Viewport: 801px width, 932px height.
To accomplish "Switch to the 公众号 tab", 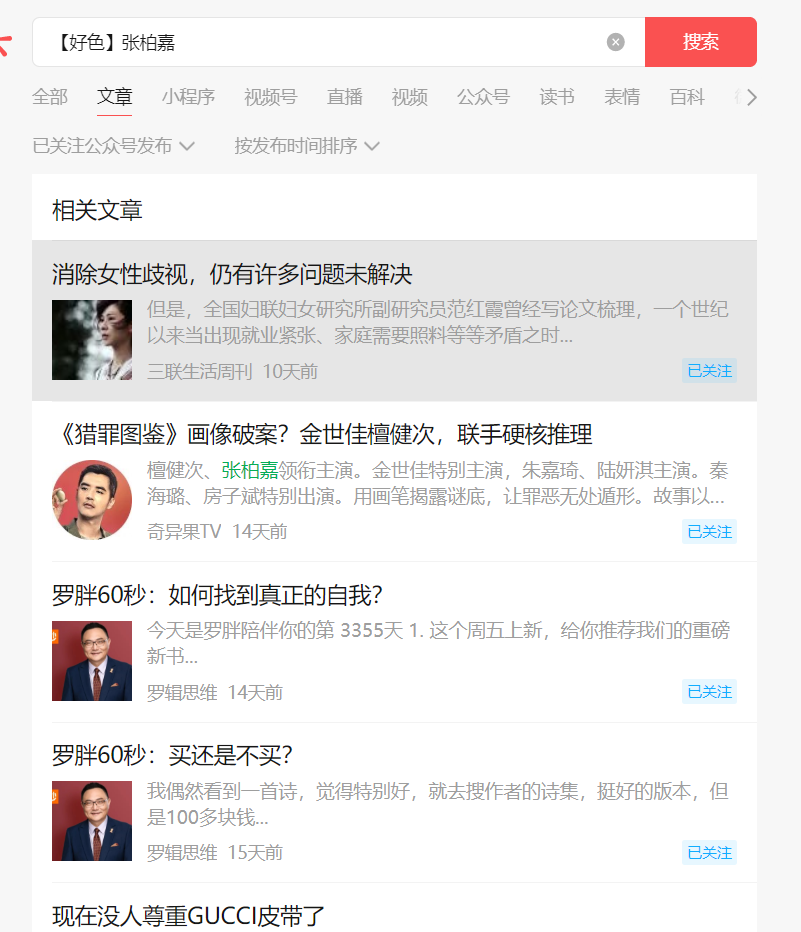I will tap(483, 97).
